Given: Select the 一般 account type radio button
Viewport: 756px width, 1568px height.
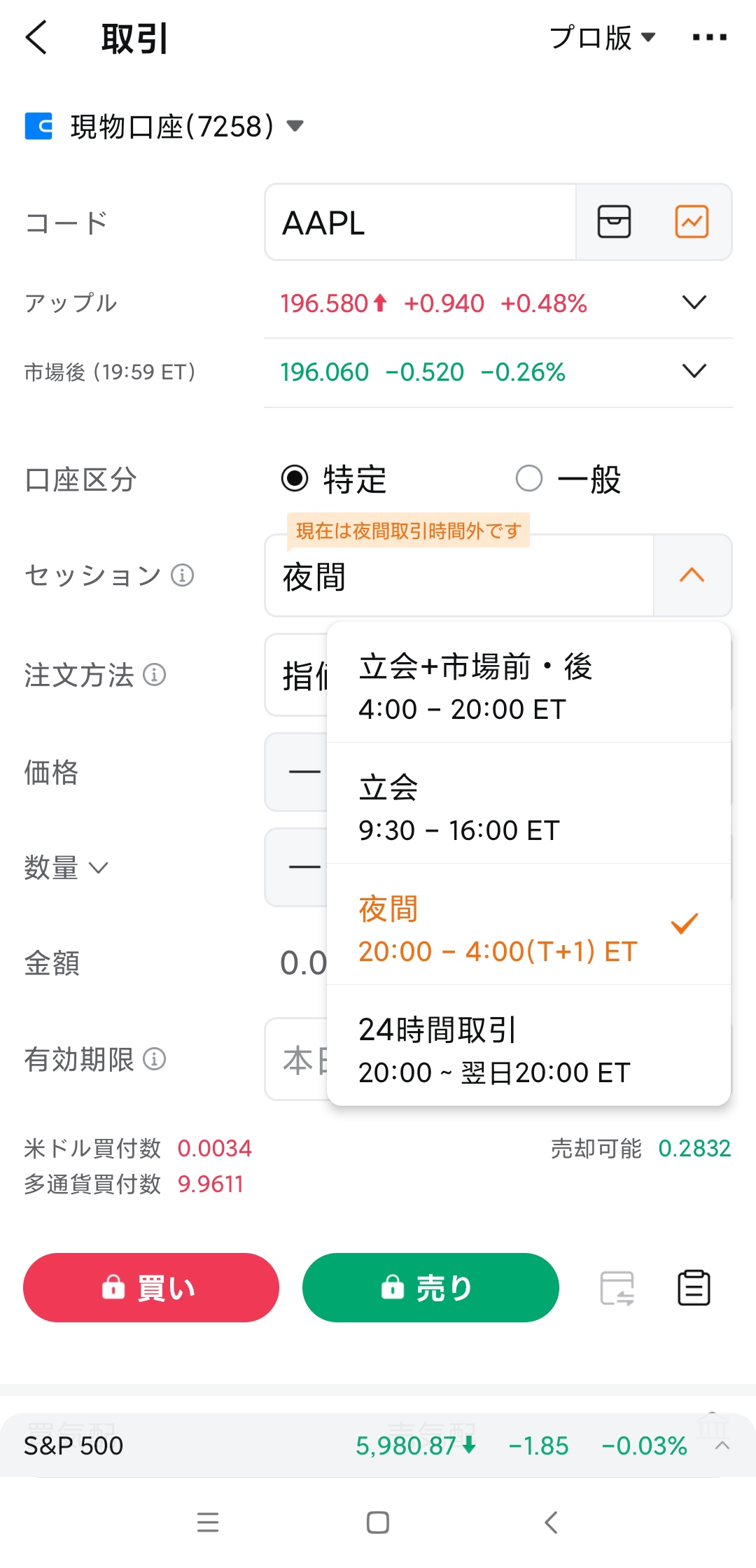Looking at the screenshot, I should [530, 478].
